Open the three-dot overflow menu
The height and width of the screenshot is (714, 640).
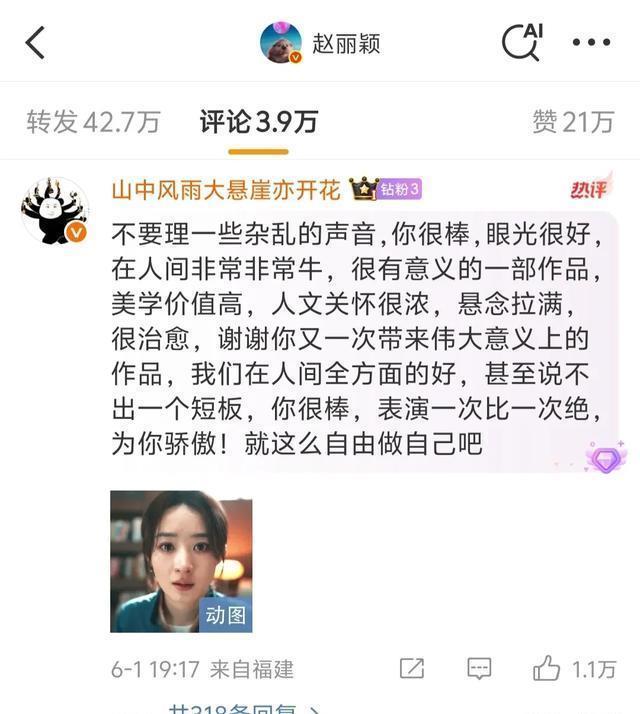(591, 43)
